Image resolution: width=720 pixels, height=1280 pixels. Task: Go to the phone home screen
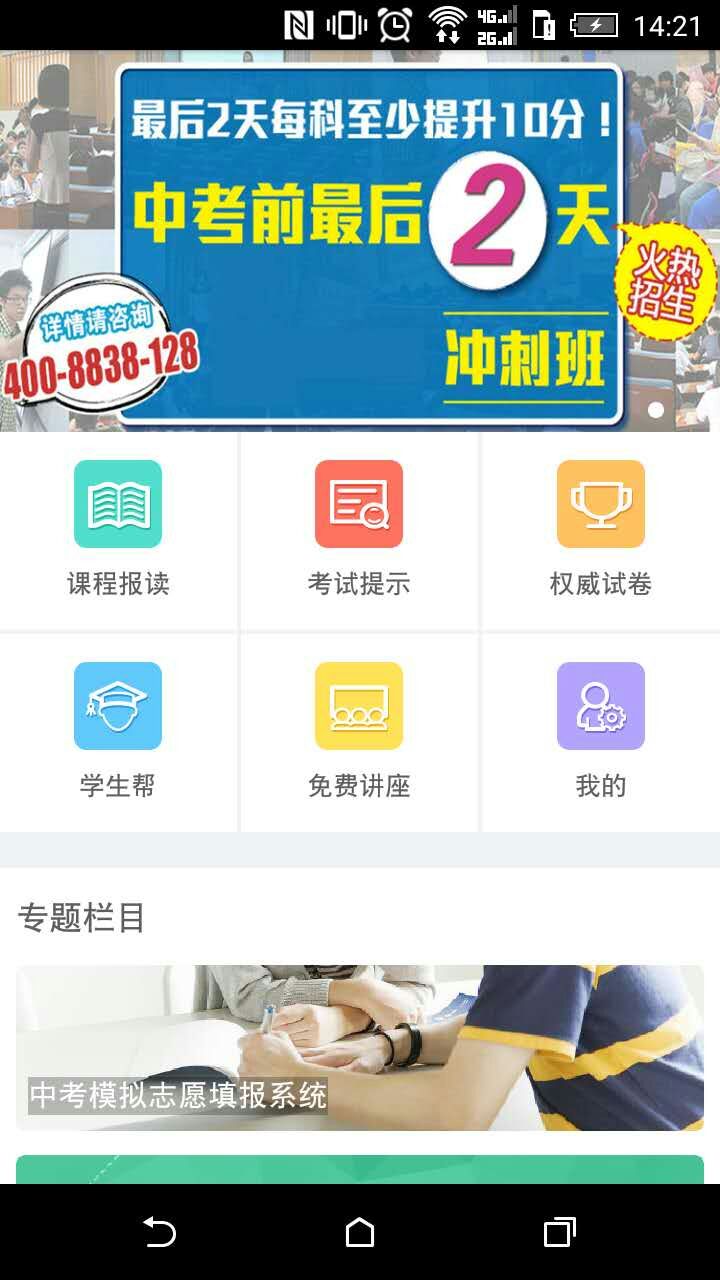click(360, 1232)
